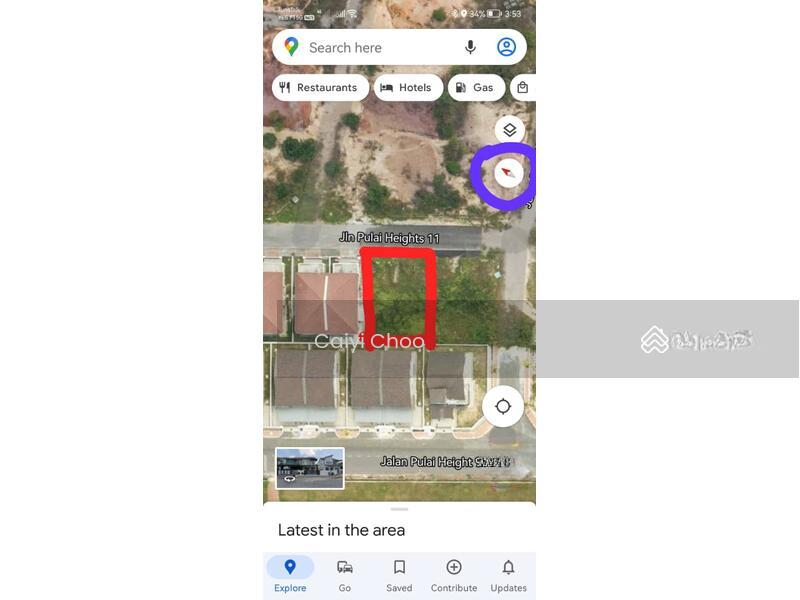The image size is (800, 600).
Task: Tap the compass to reset north
Action: pyautogui.click(x=508, y=173)
